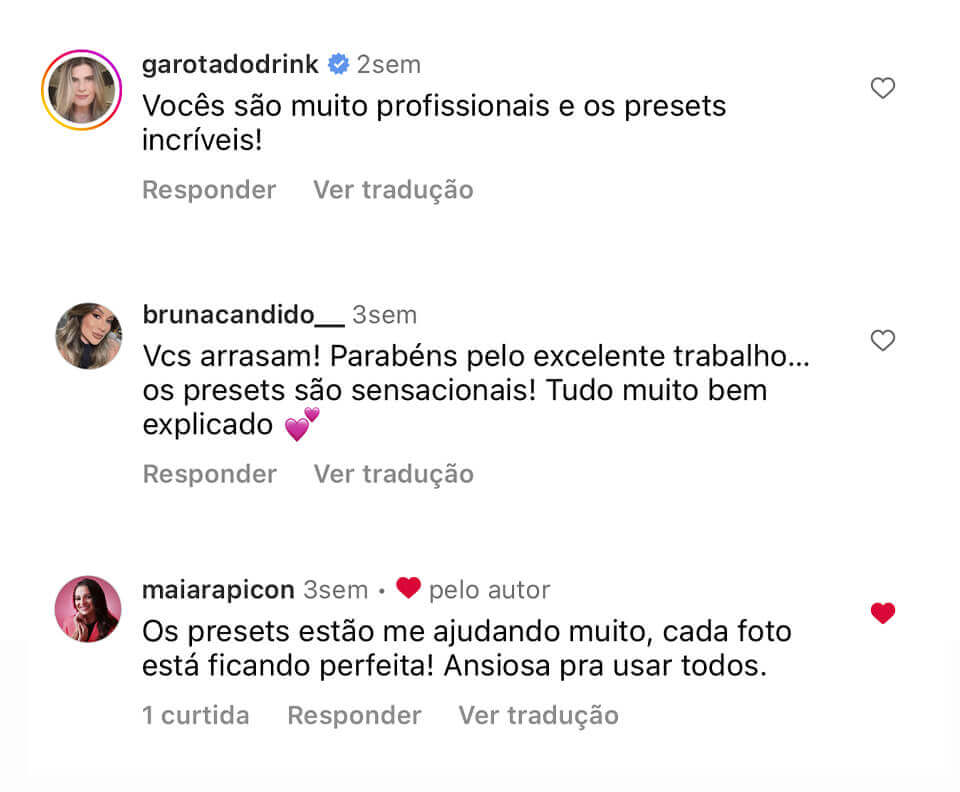Like brunacandido__'s comment
Viewport: 960px width, 792px height.
tap(882, 341)
